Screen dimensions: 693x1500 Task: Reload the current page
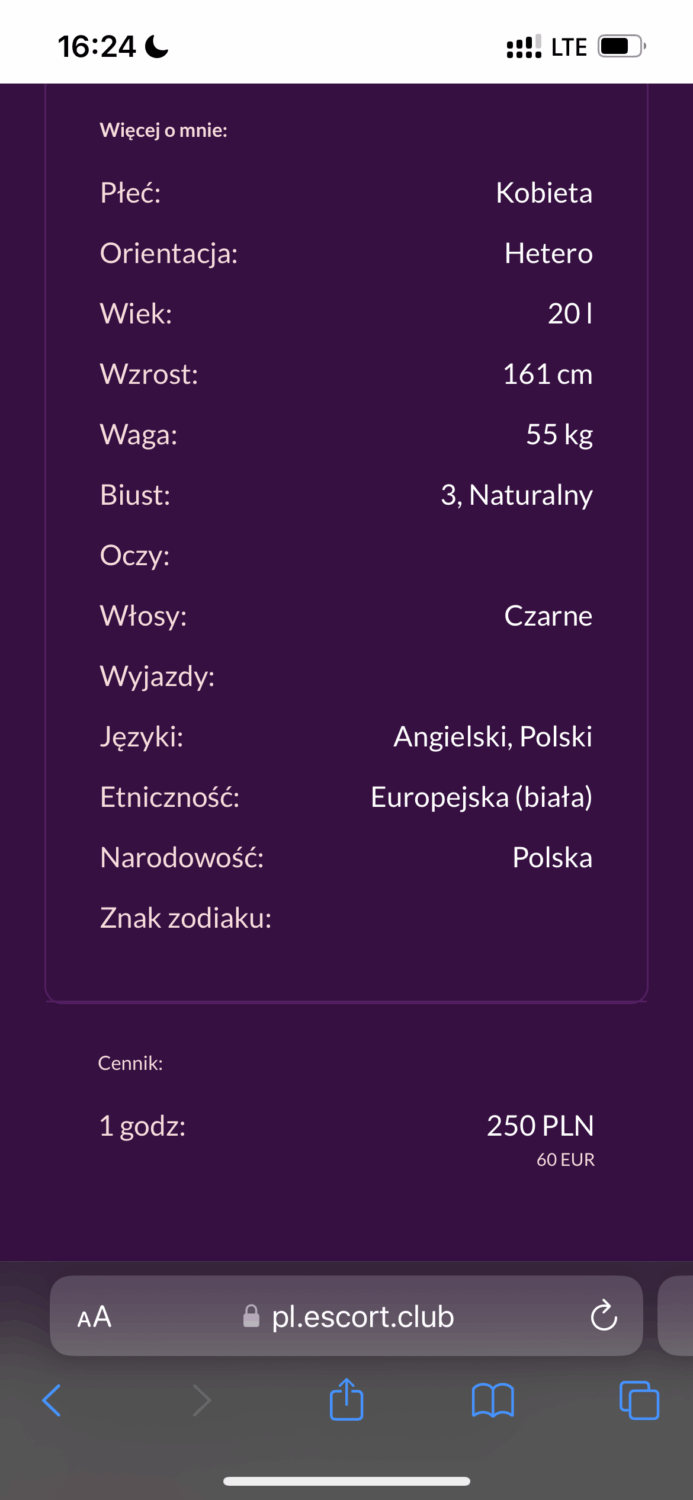604,1316
